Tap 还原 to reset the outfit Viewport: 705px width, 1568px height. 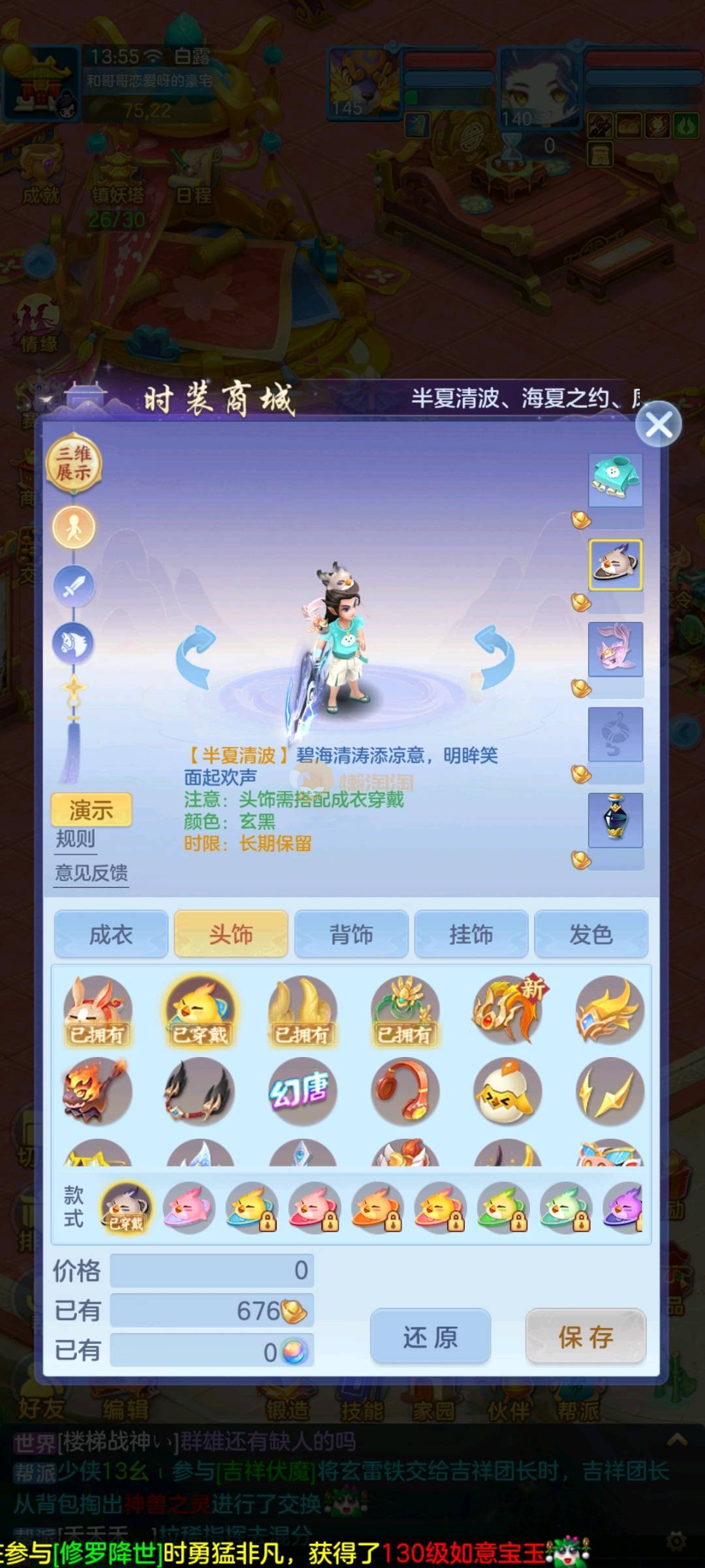click(430, 1336)
